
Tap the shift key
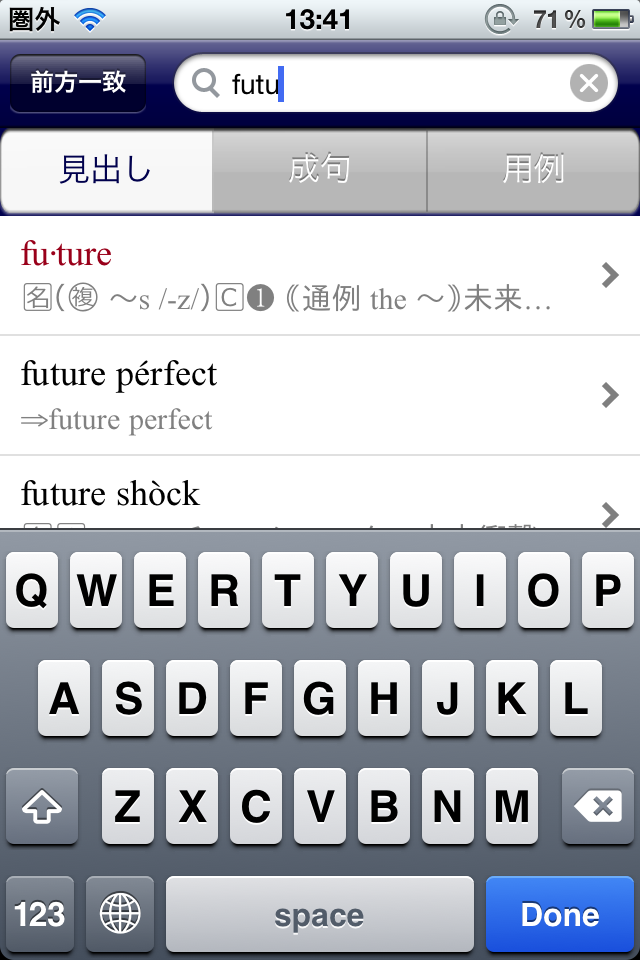[x=41, y=806]
